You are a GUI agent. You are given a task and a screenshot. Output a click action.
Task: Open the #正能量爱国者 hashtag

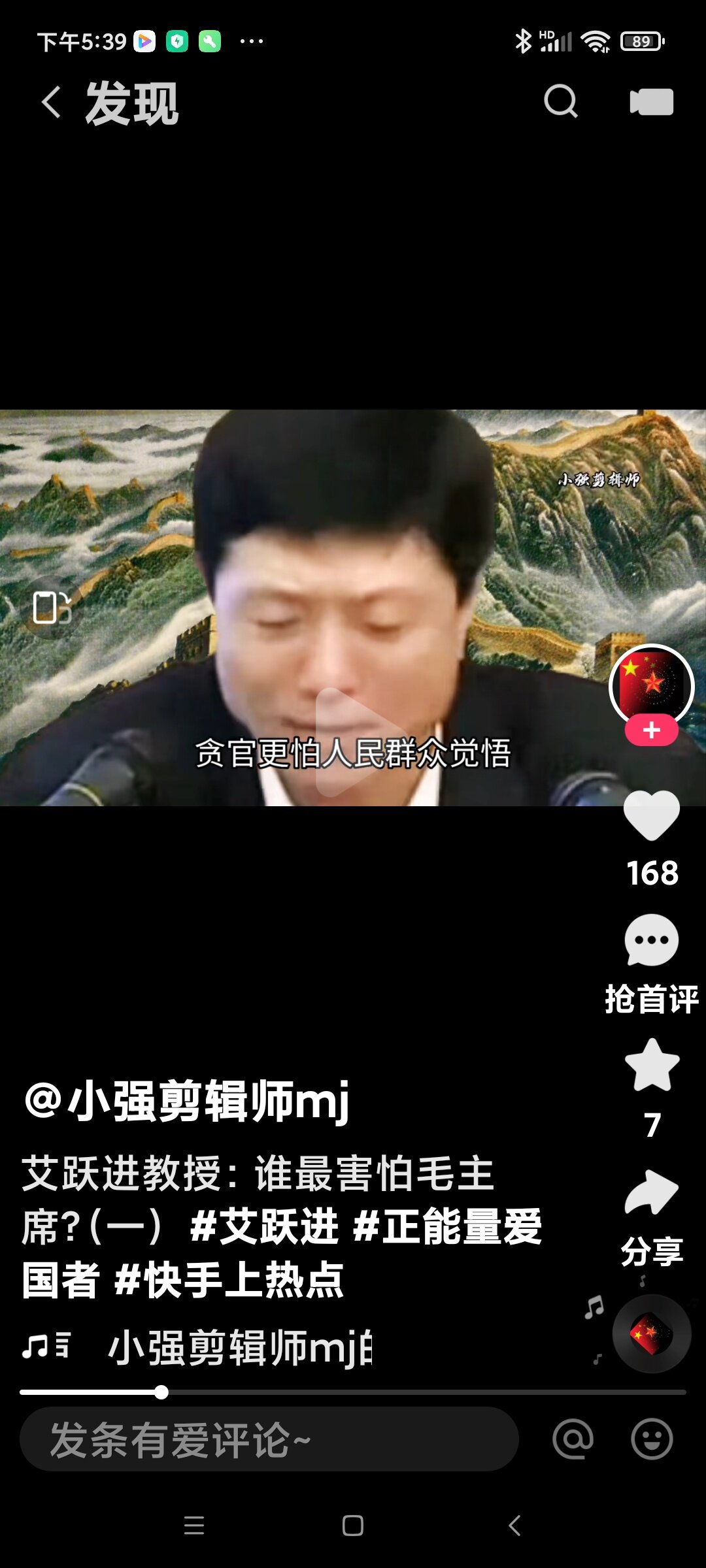(447, 1226)
